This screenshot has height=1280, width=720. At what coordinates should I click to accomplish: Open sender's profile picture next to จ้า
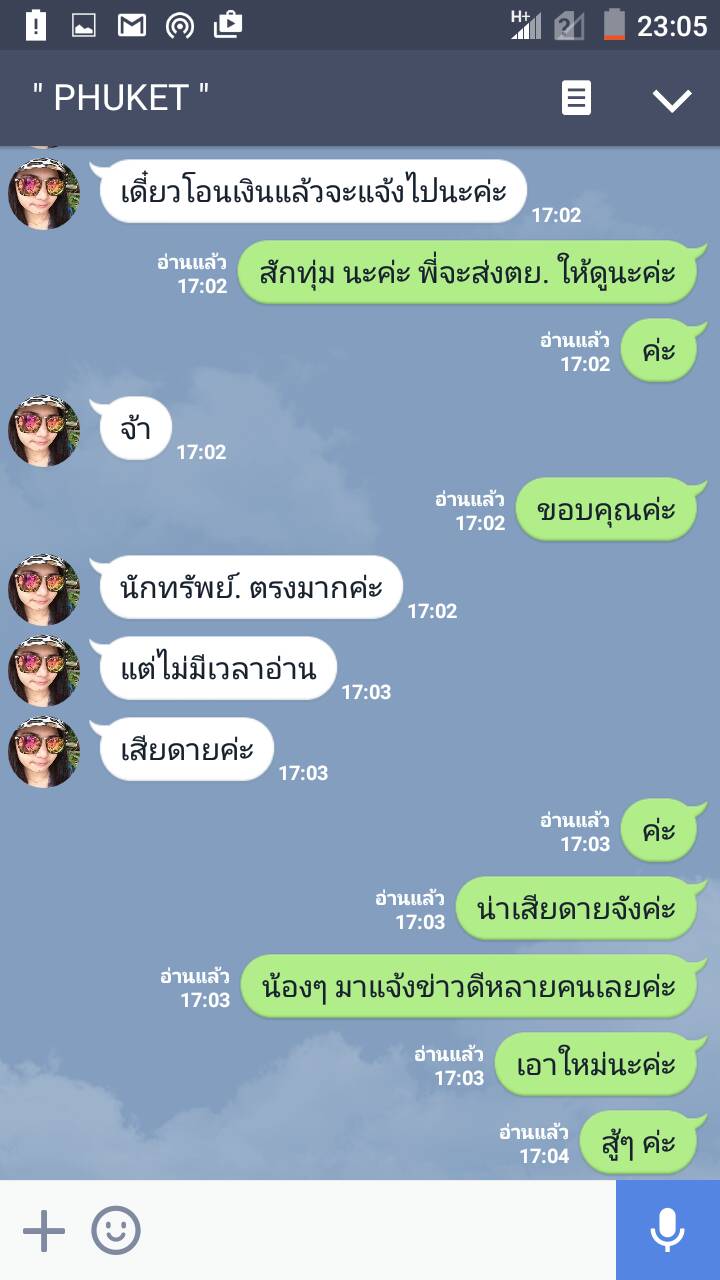44,431
